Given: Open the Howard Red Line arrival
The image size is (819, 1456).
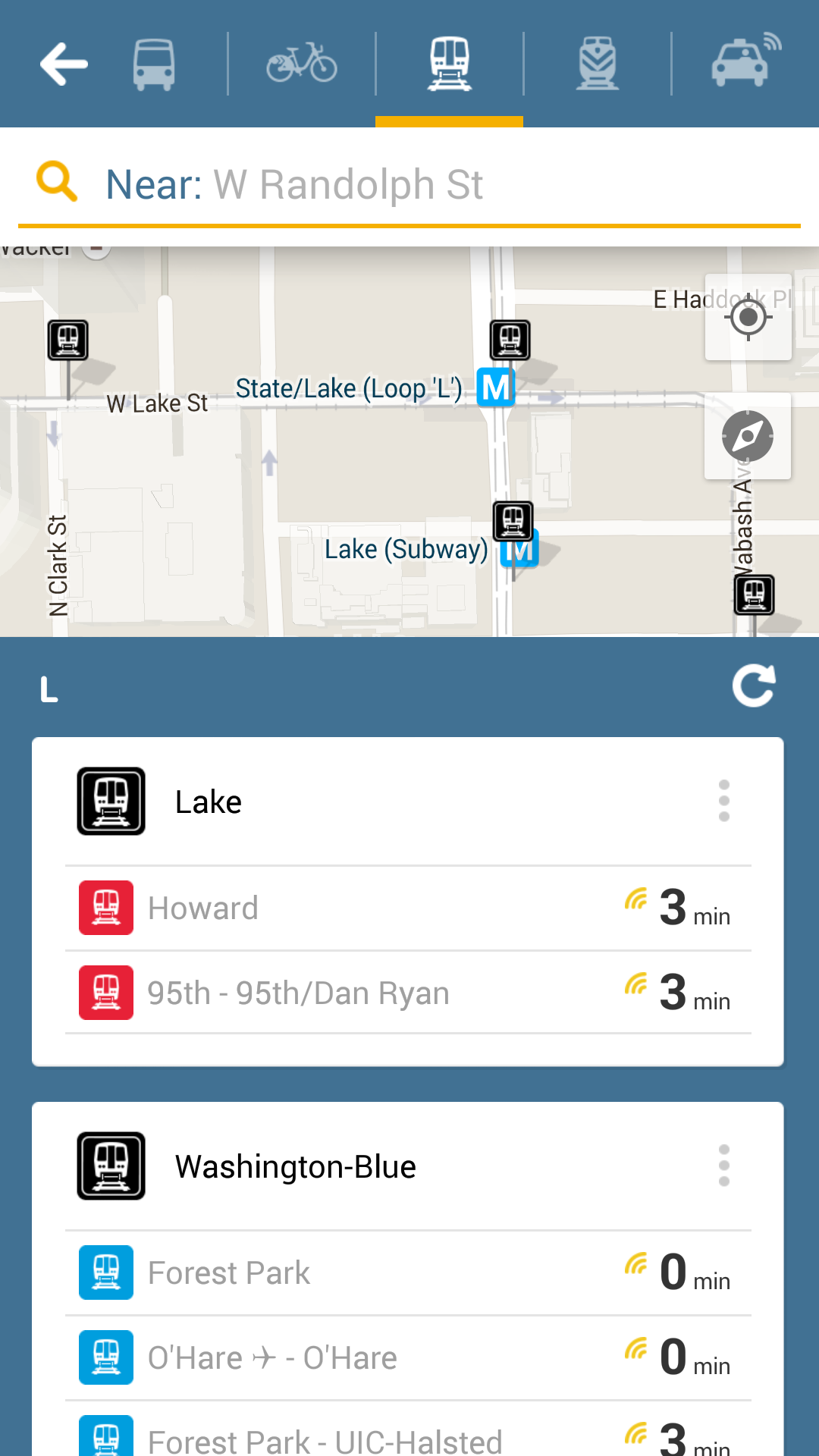Looking at the screenshot, I should tap(408, 908).
